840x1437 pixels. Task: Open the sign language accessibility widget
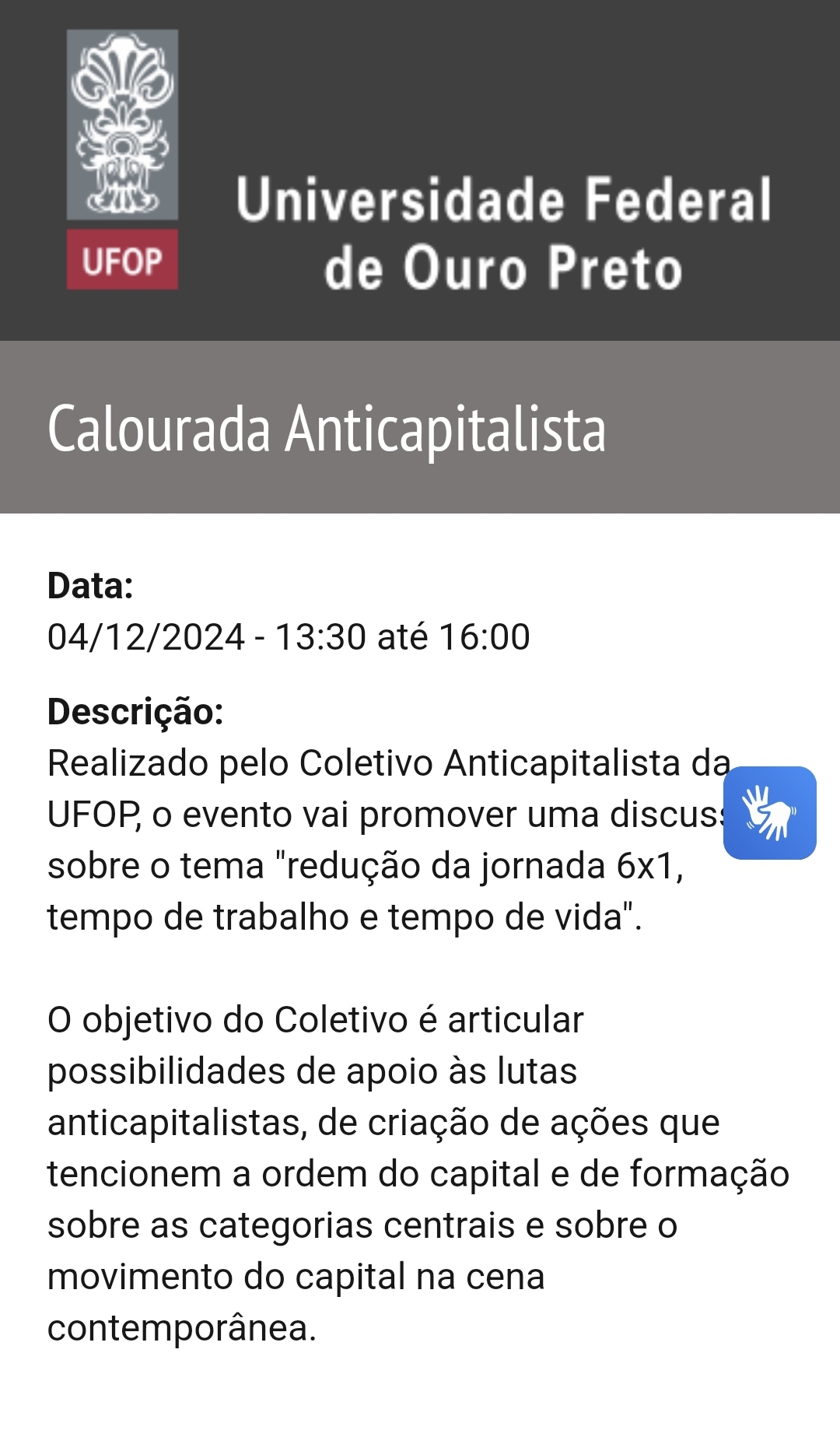click(x=769, y=813)
